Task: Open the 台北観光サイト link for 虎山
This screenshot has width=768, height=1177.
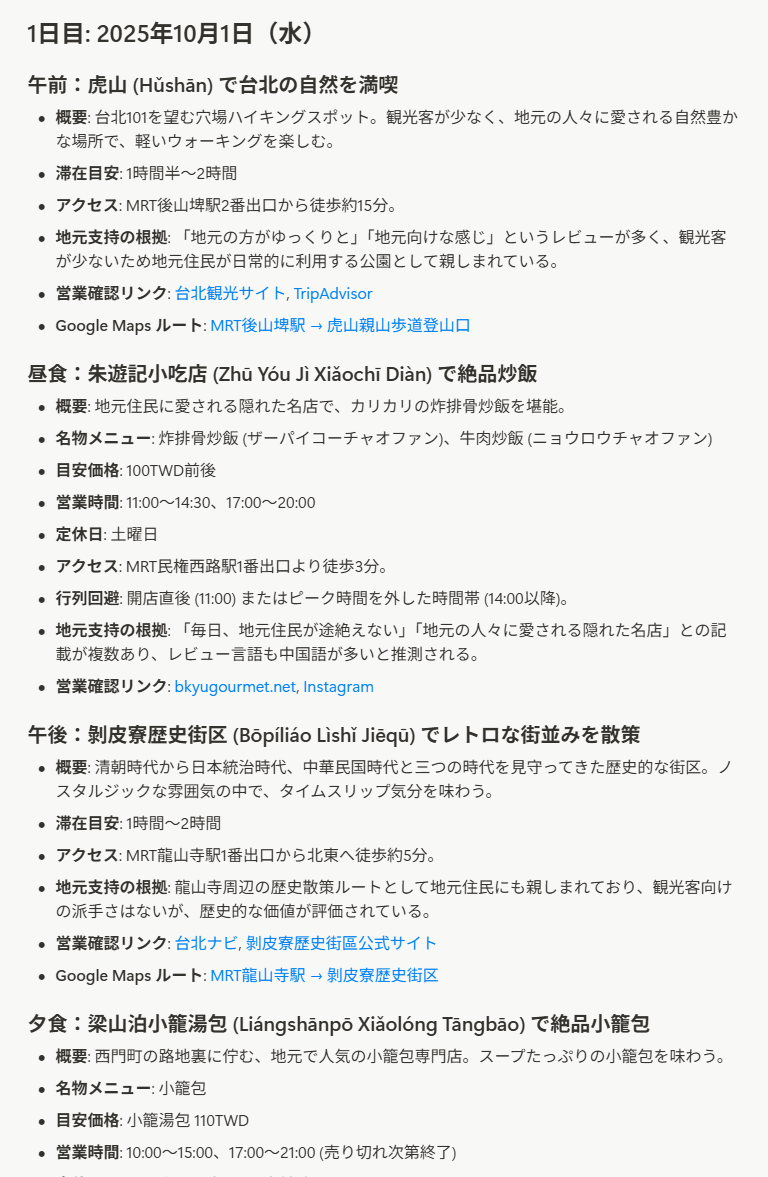Action: pyautogui.click(x=231, y=294)
